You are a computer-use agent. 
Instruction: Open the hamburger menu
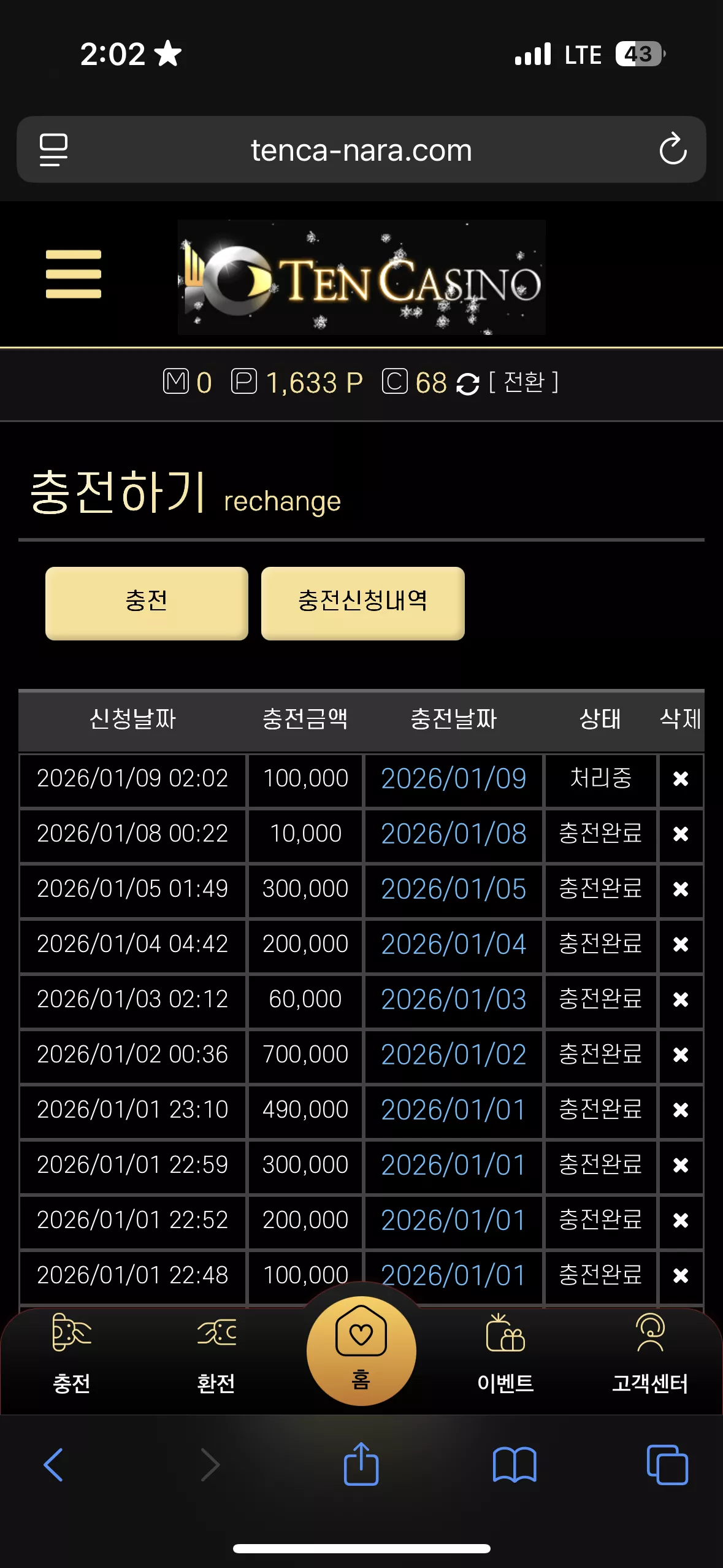pos(74,274)
